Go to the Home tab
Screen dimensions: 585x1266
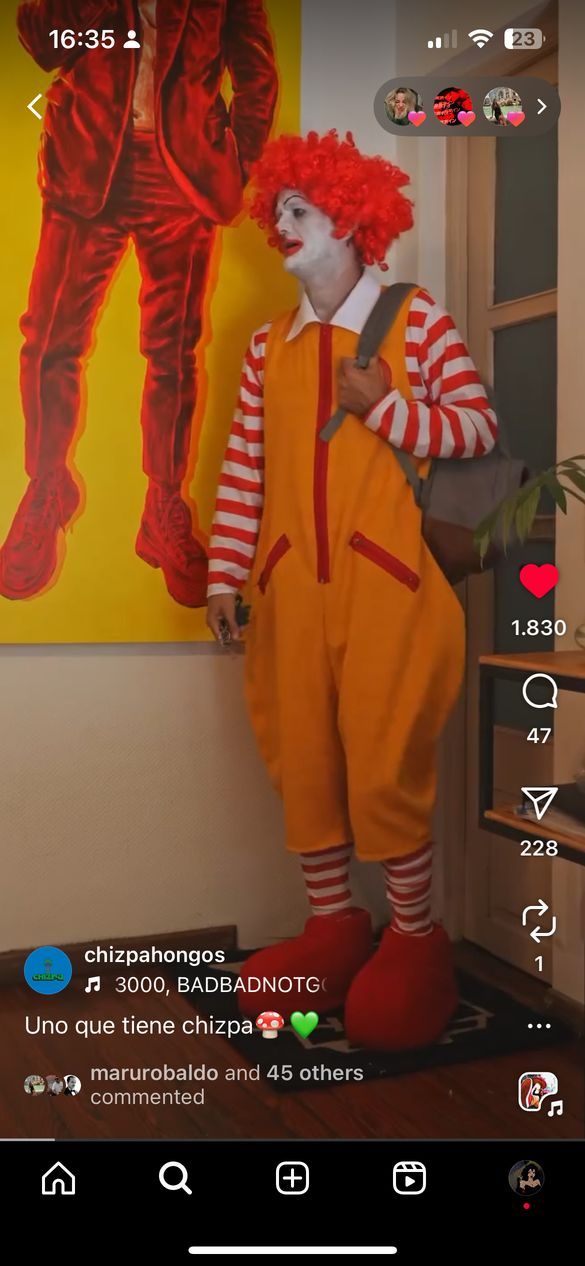click(58, 1179)
